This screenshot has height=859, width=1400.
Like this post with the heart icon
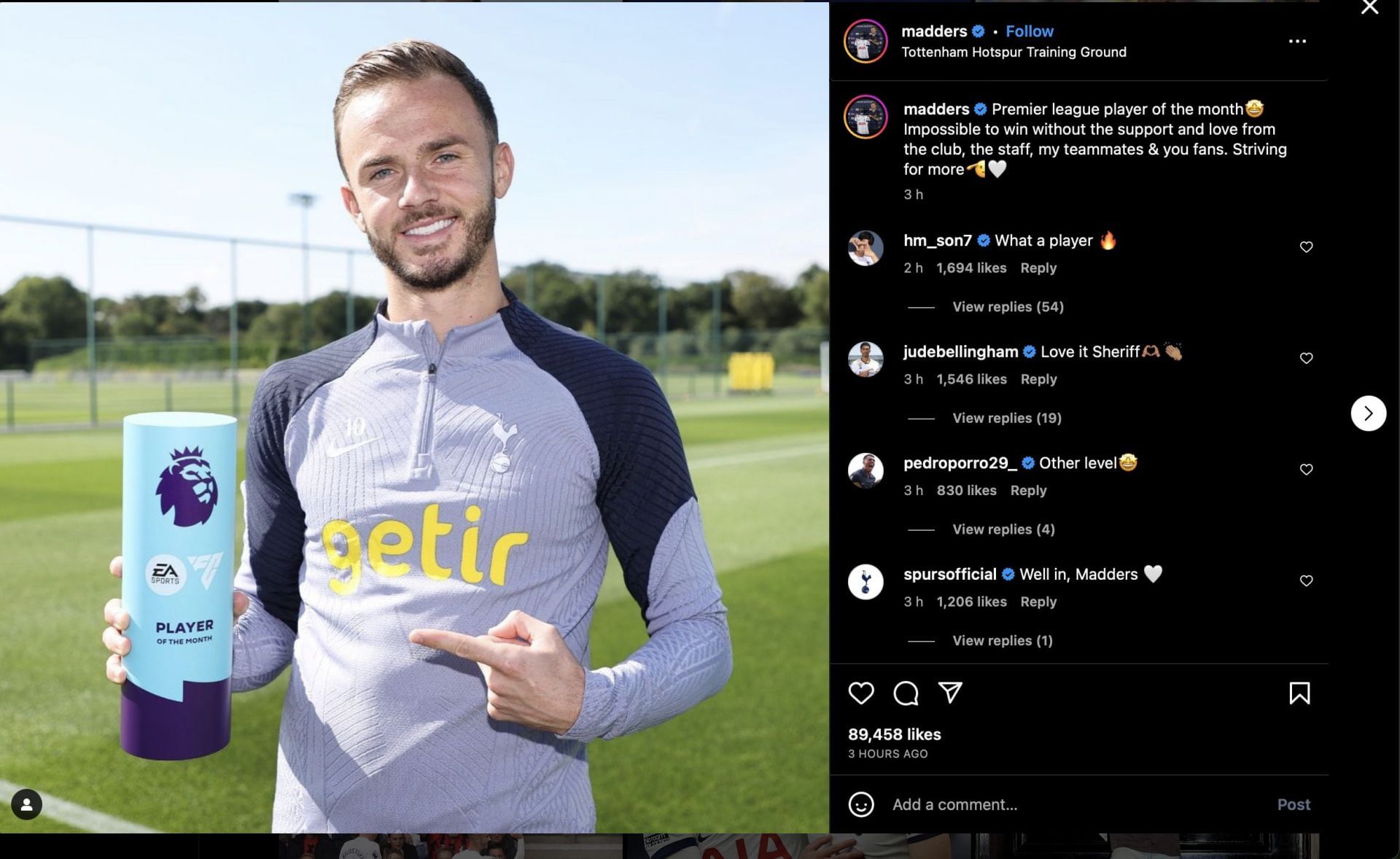pyautogui.click(x=861, y=693)
